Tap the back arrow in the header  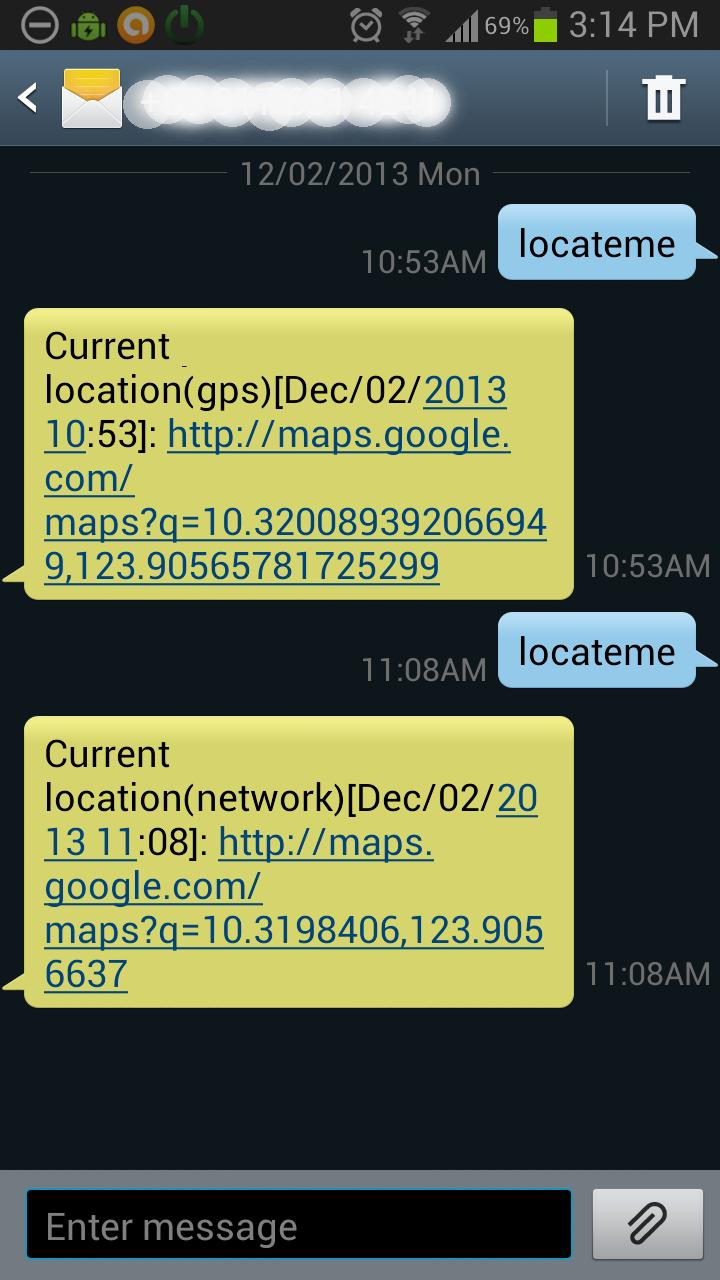coord(25,97)
